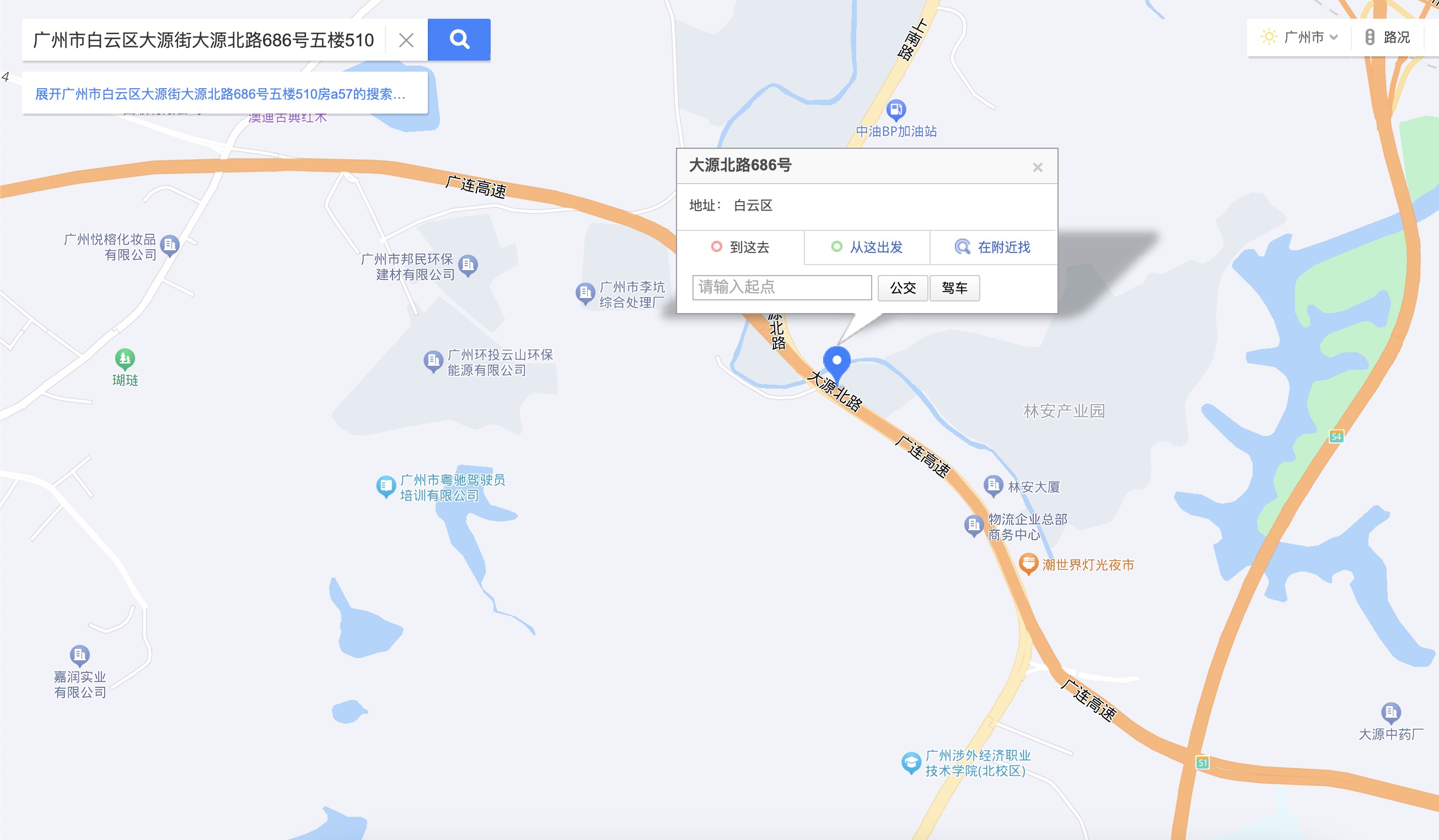
Task: Focus the address search field
Action: click(x=203, y=40)
